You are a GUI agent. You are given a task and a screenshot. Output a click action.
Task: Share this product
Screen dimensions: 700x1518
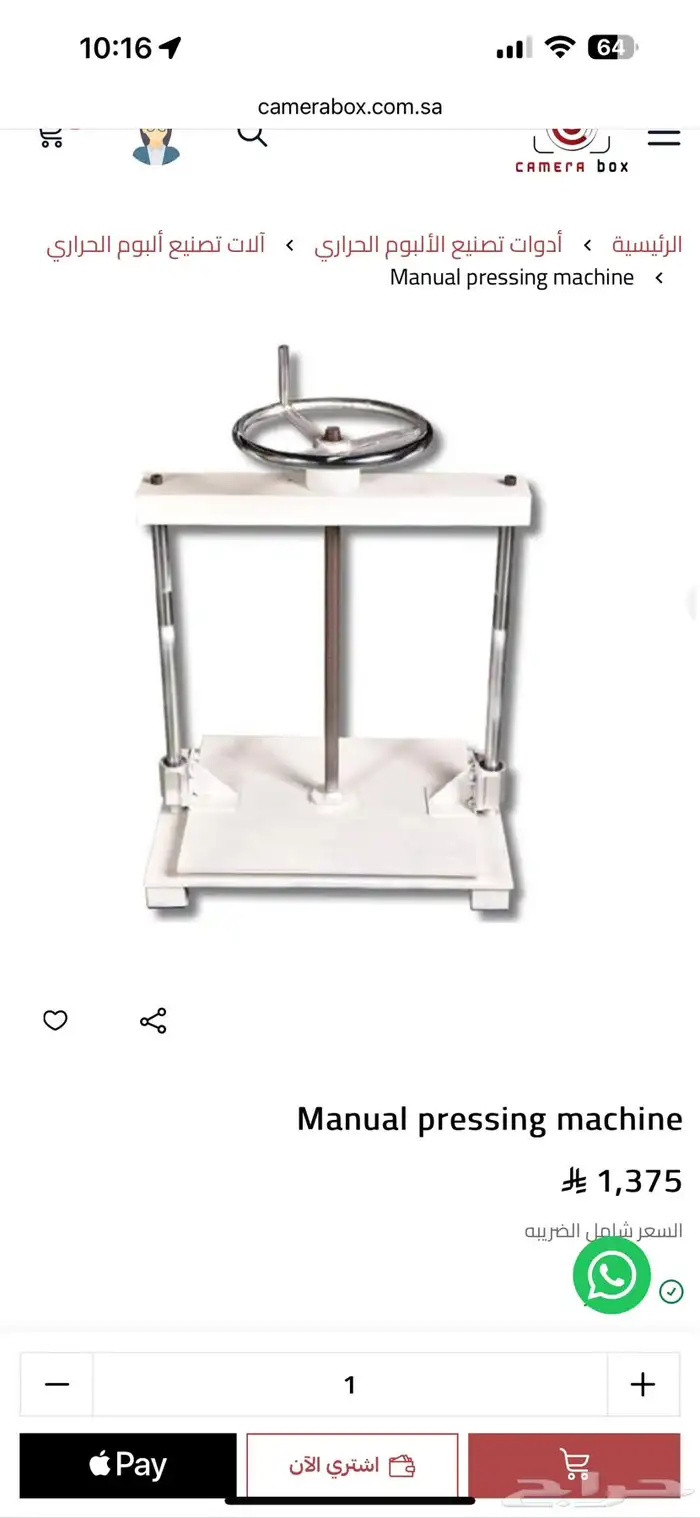tap(153, 1021)
